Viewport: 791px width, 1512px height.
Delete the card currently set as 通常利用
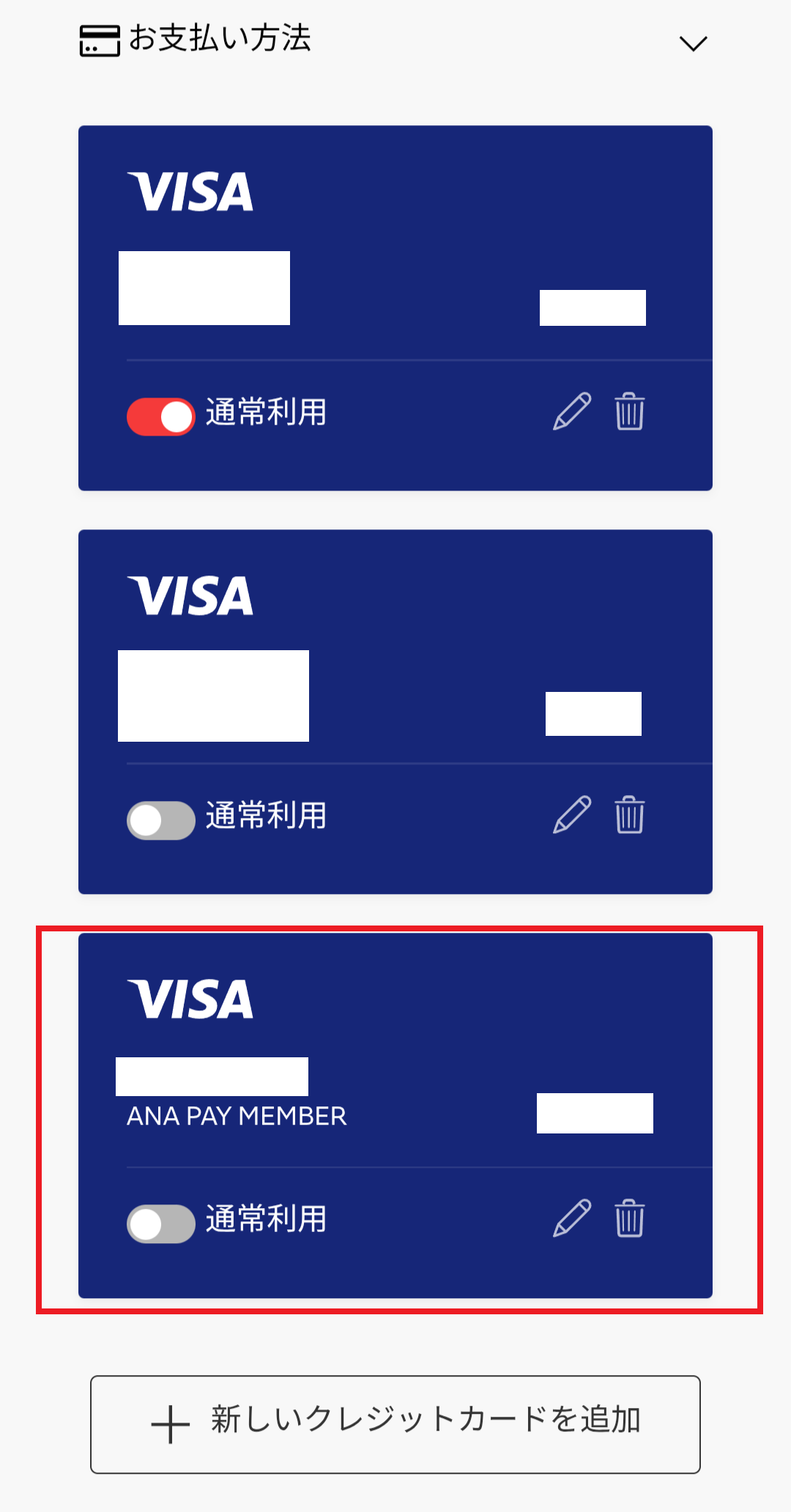point(629,411)
